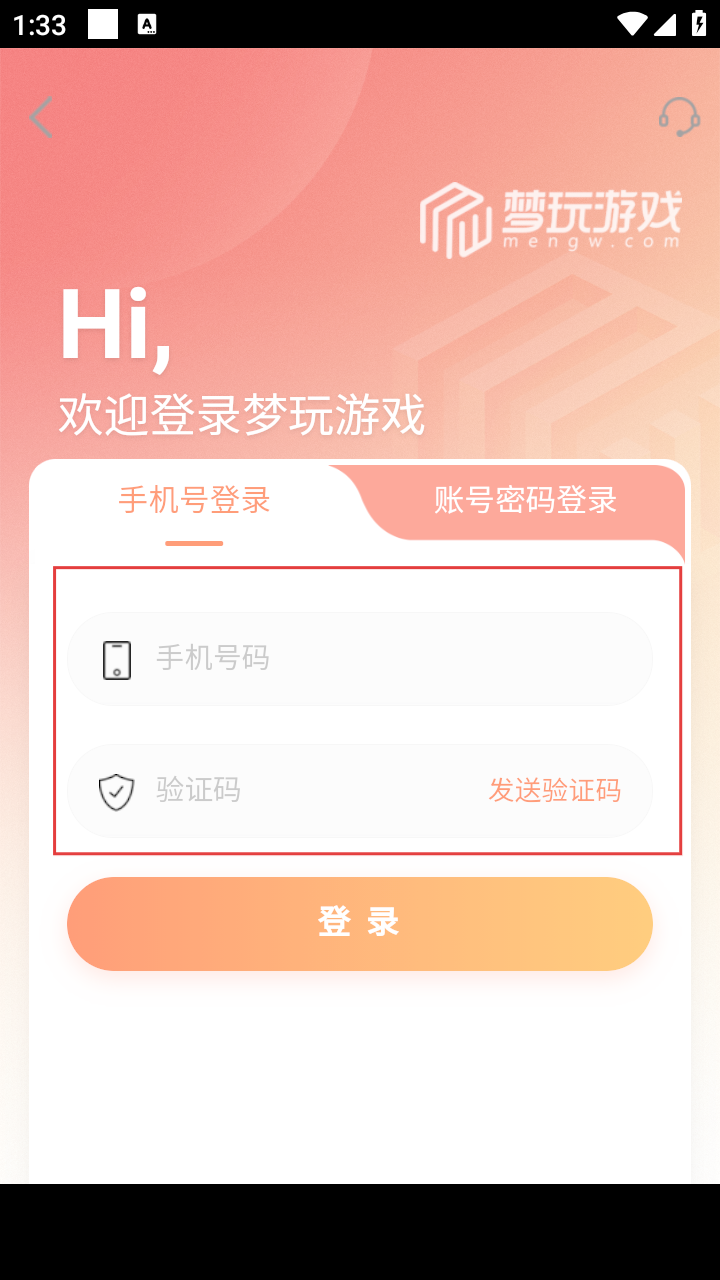720x1280 pixels.
Task: Switch to 账号密码登录 tab
Action: (x=525, y=500)
